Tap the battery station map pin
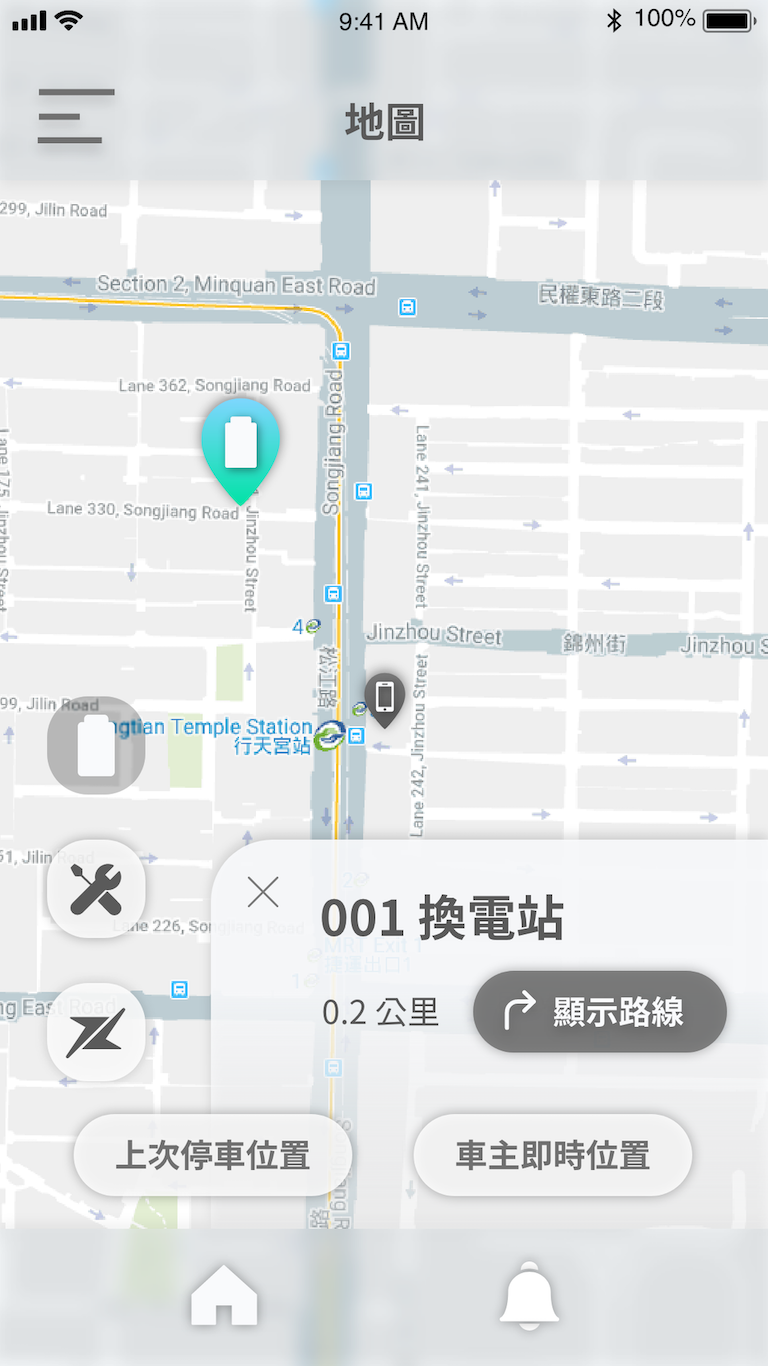This screenshot has width=768, height=1366. click(240, 447)
